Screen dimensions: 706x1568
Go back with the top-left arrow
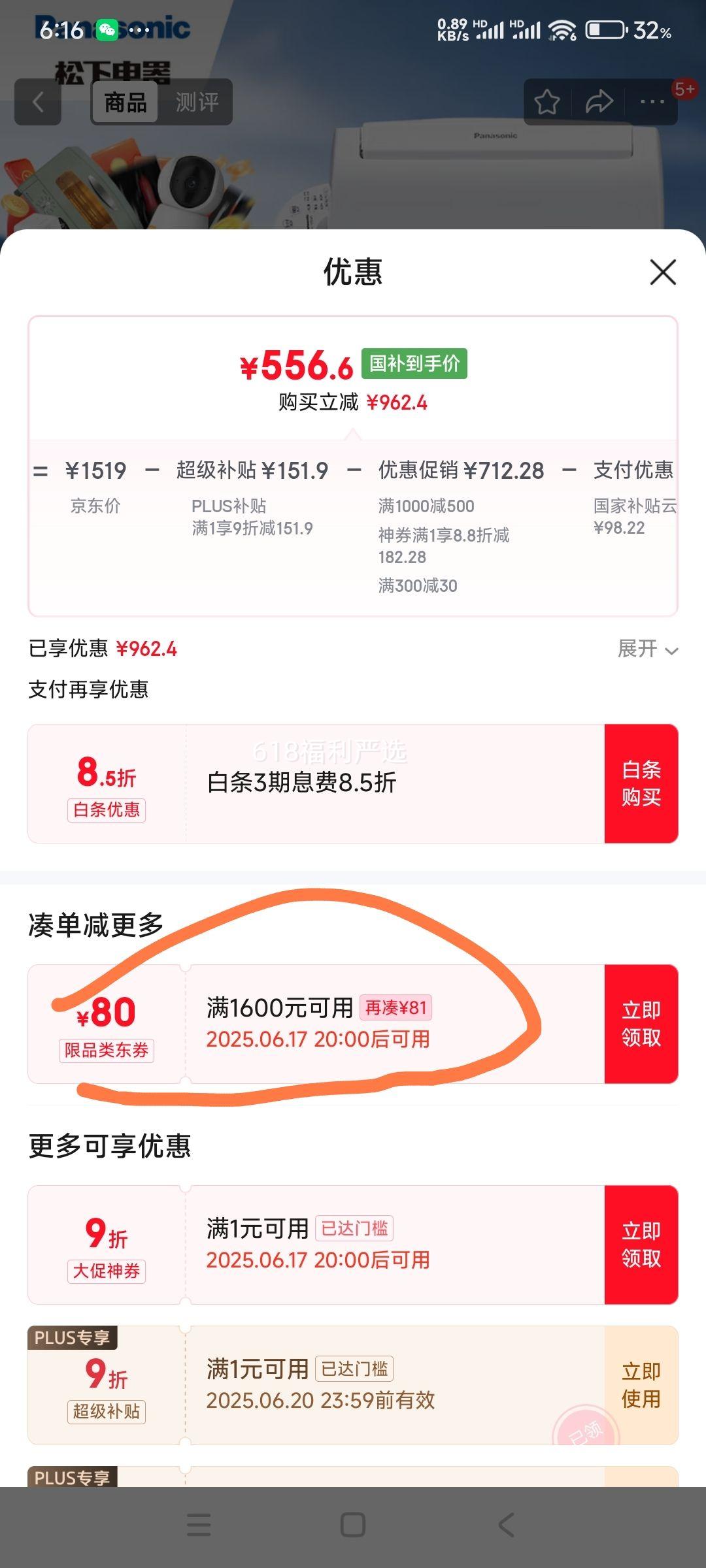pos(38,102)
